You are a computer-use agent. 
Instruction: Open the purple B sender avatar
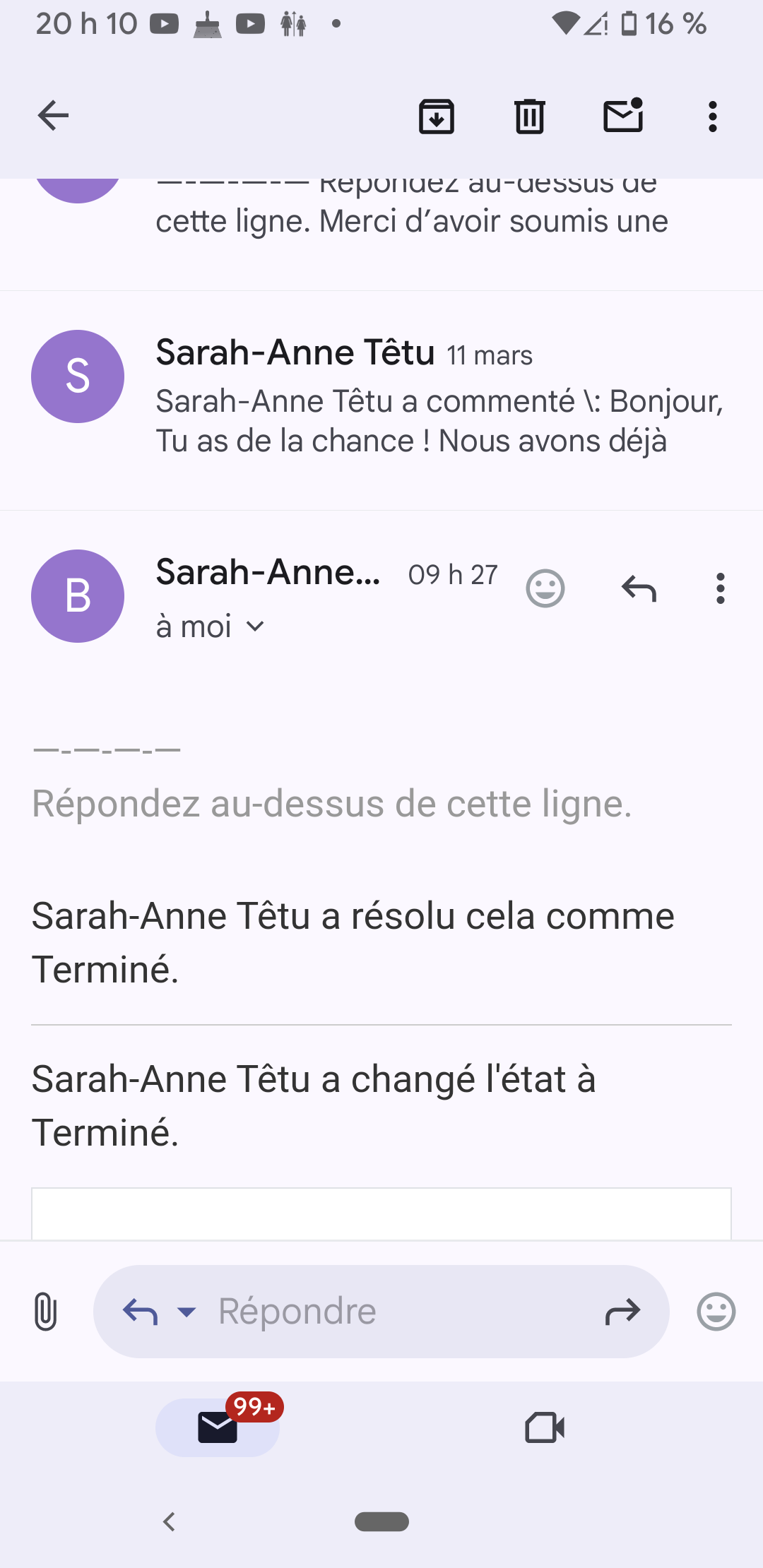(78, 596)
